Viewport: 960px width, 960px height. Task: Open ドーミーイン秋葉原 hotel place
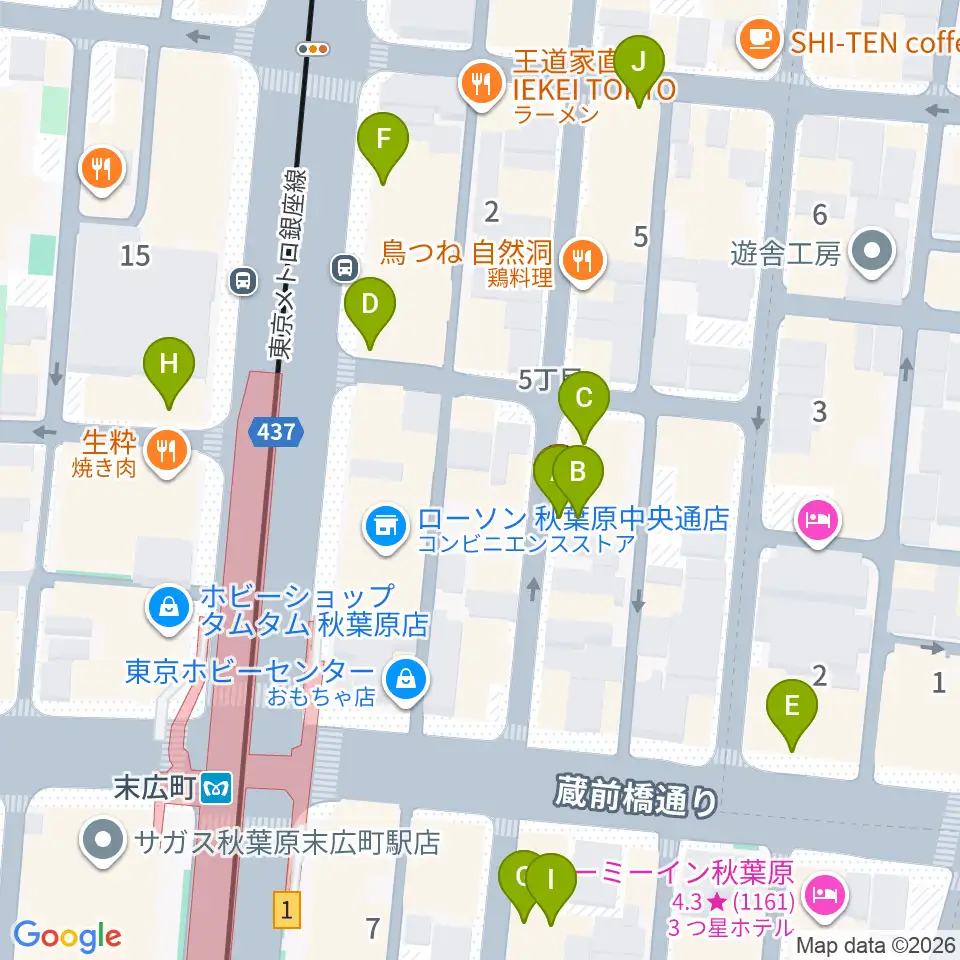pyautogui.click(x=824, y=888)
